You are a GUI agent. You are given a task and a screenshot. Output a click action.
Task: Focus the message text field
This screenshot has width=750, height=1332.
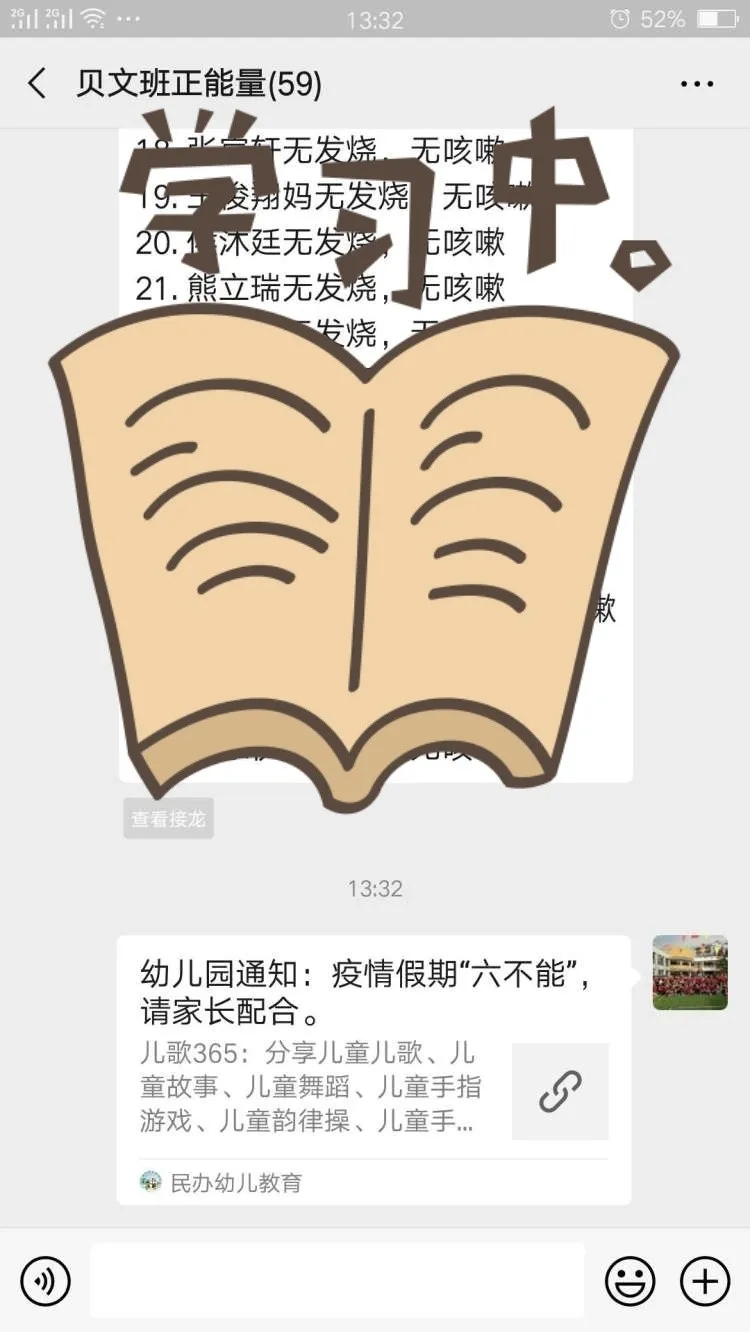[x=337, y=1281]
